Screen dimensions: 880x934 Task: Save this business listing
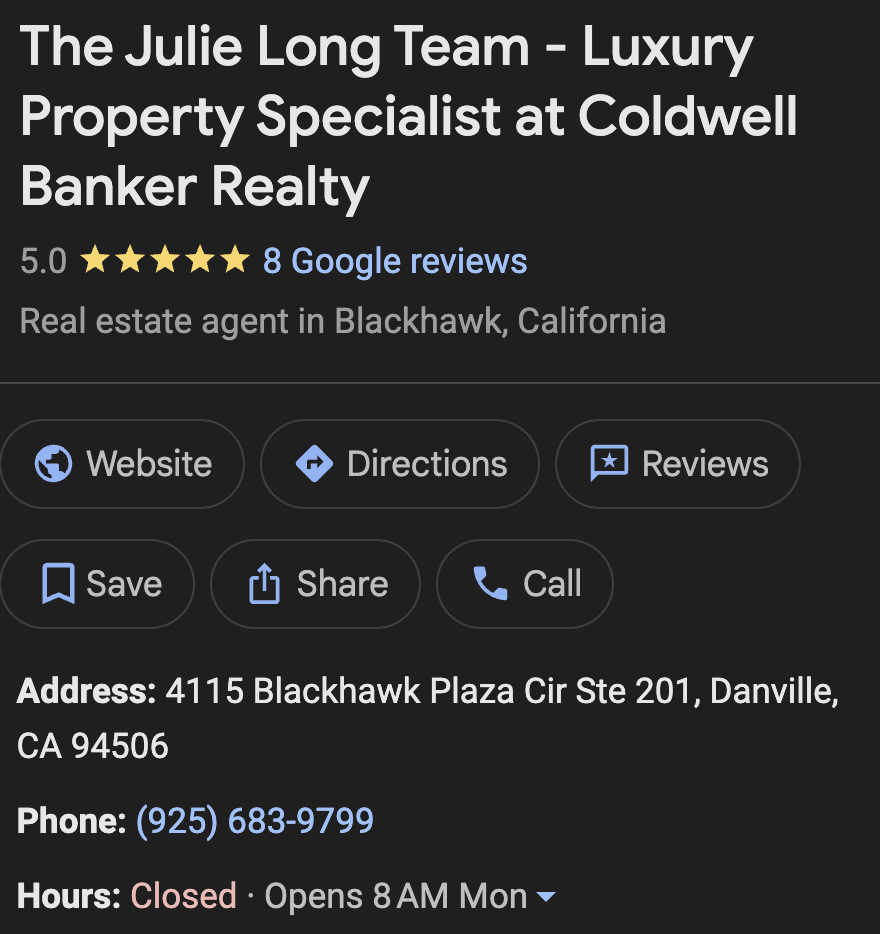[x=98, y=584]
